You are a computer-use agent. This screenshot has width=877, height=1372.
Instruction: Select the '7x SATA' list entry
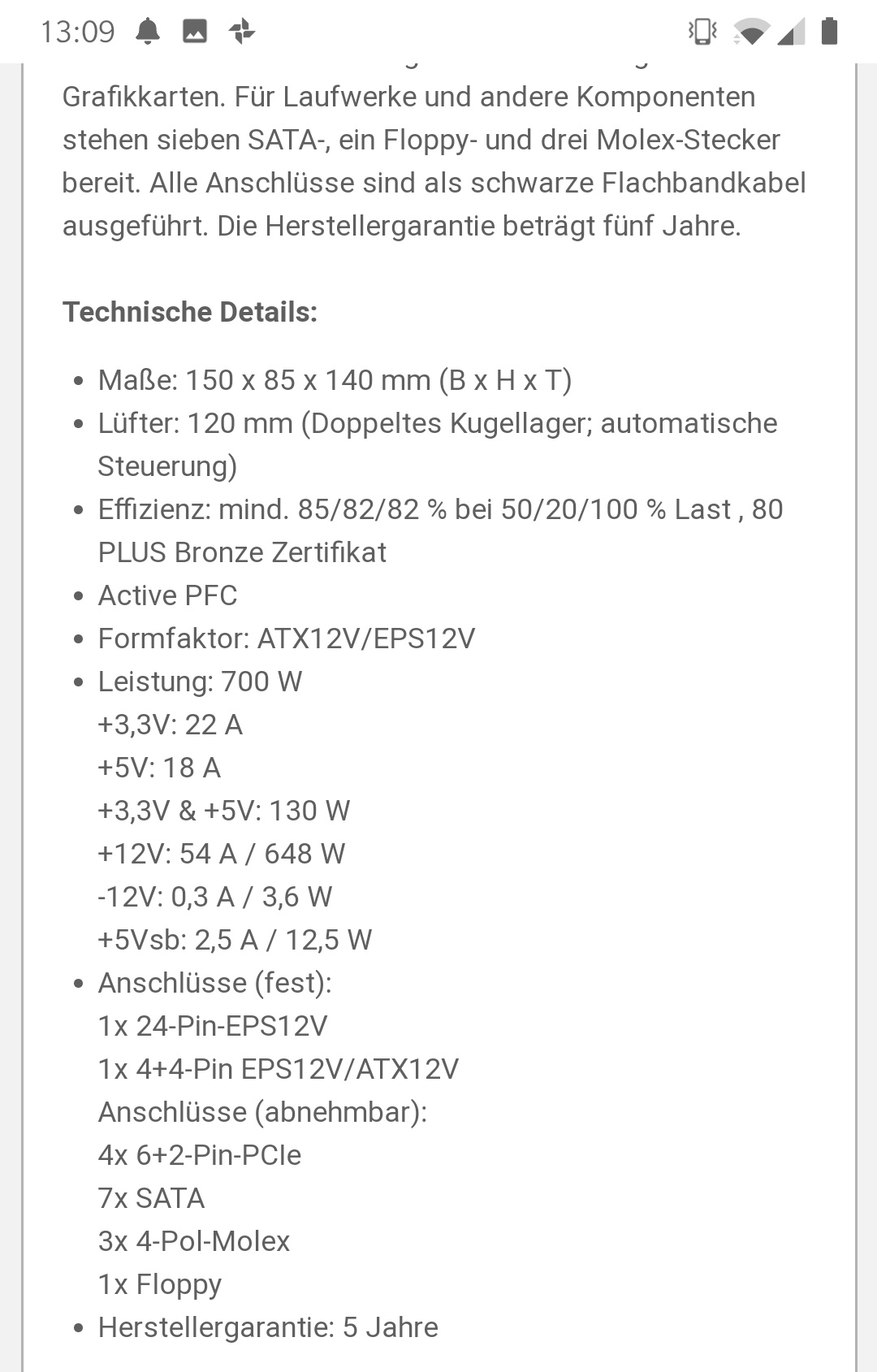(151, 1197)
